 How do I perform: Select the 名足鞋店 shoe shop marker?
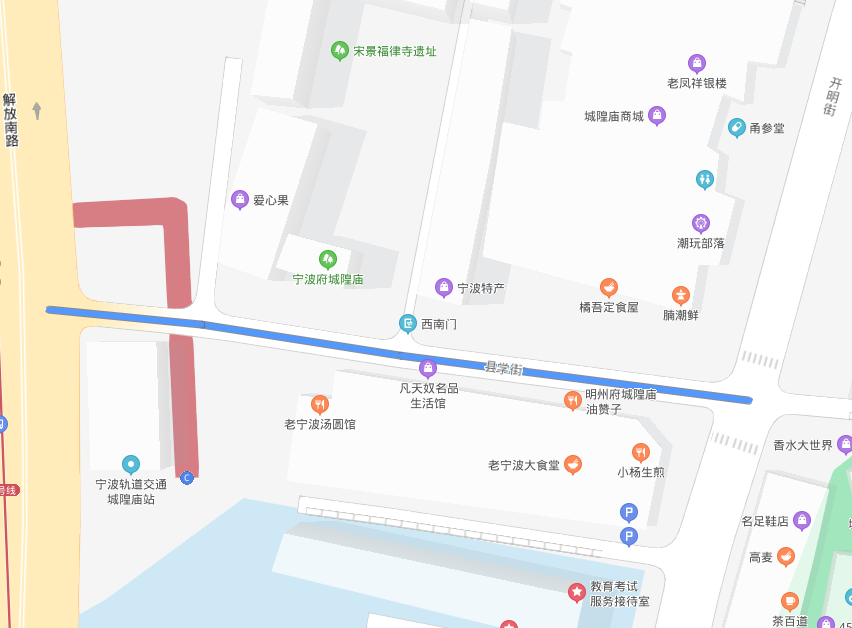[802, 521]
